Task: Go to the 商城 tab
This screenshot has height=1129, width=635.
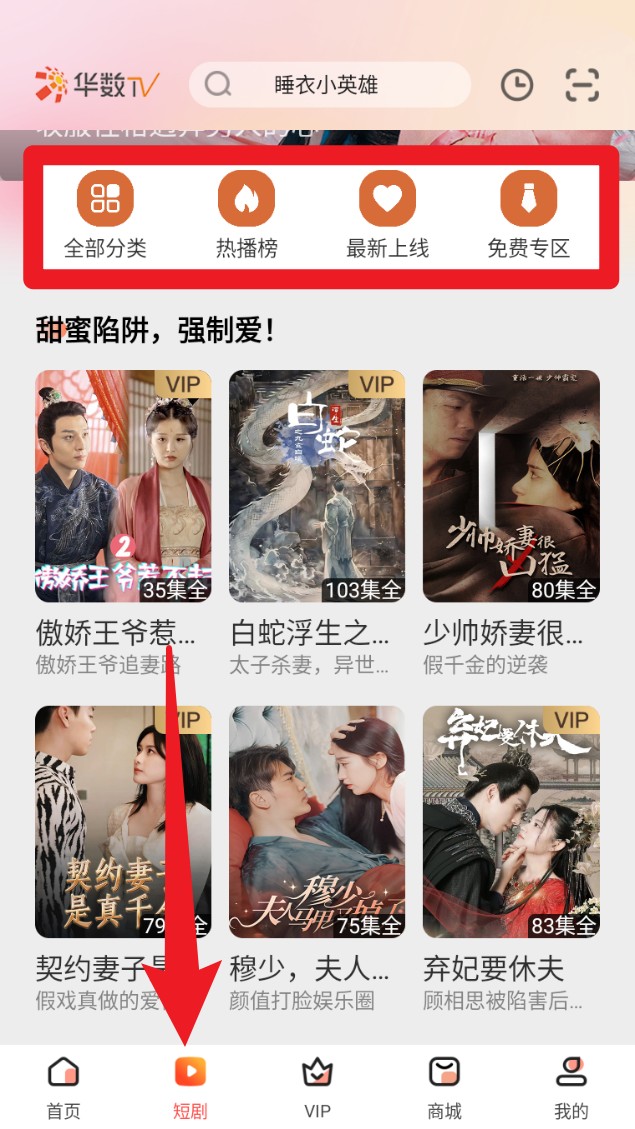Action: (x=444, y=1086)
